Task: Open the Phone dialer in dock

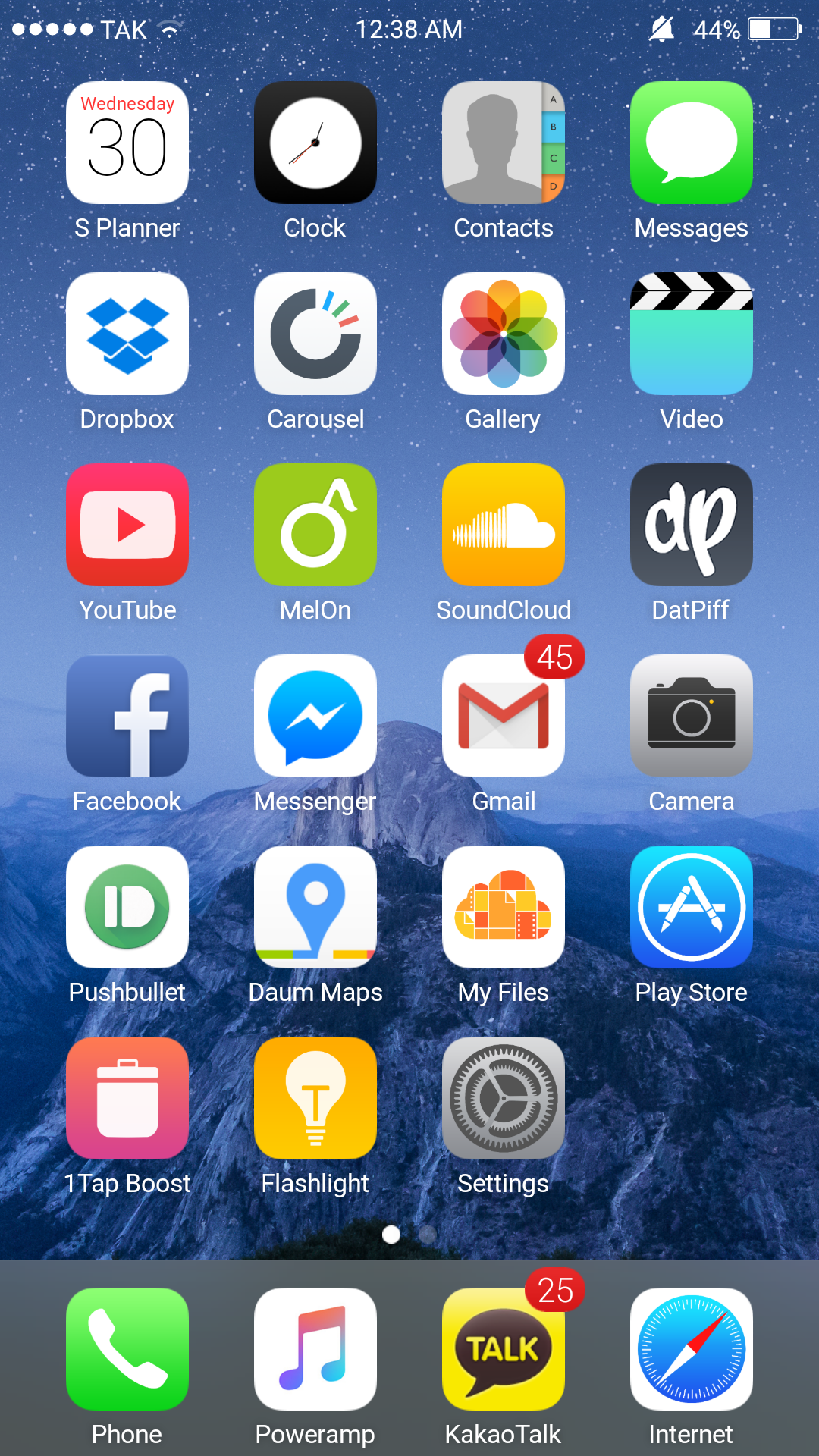Action: 127,1349
